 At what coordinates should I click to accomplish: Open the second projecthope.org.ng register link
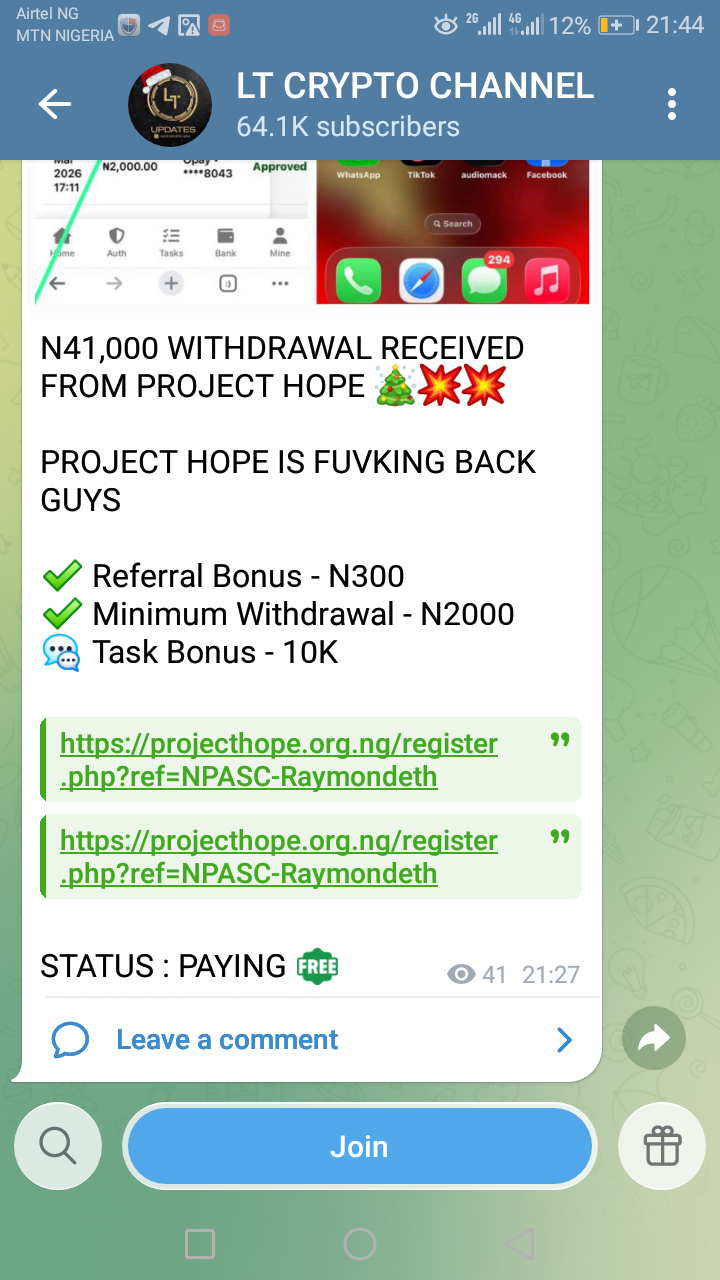pos(279,857)
